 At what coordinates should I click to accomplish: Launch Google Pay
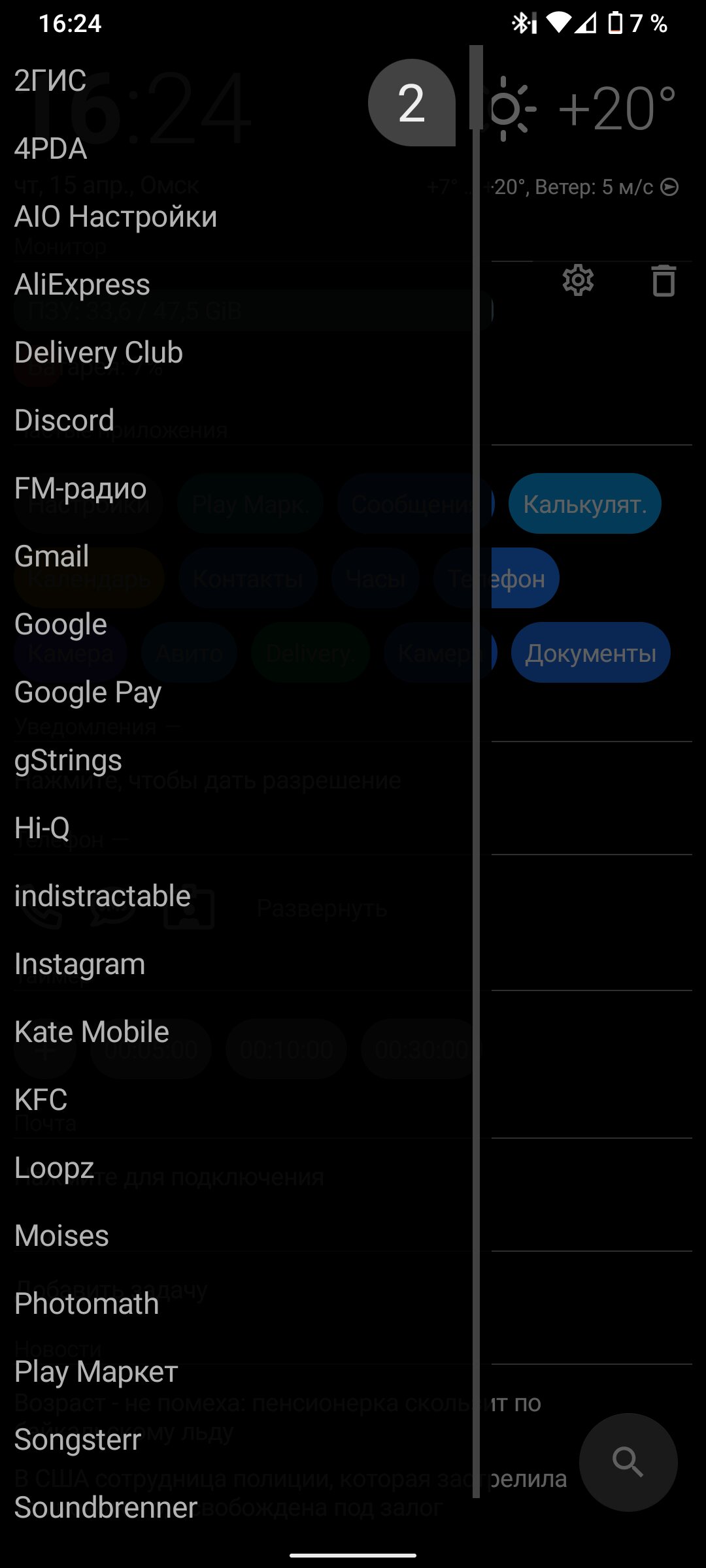click(x=88, y=693)
